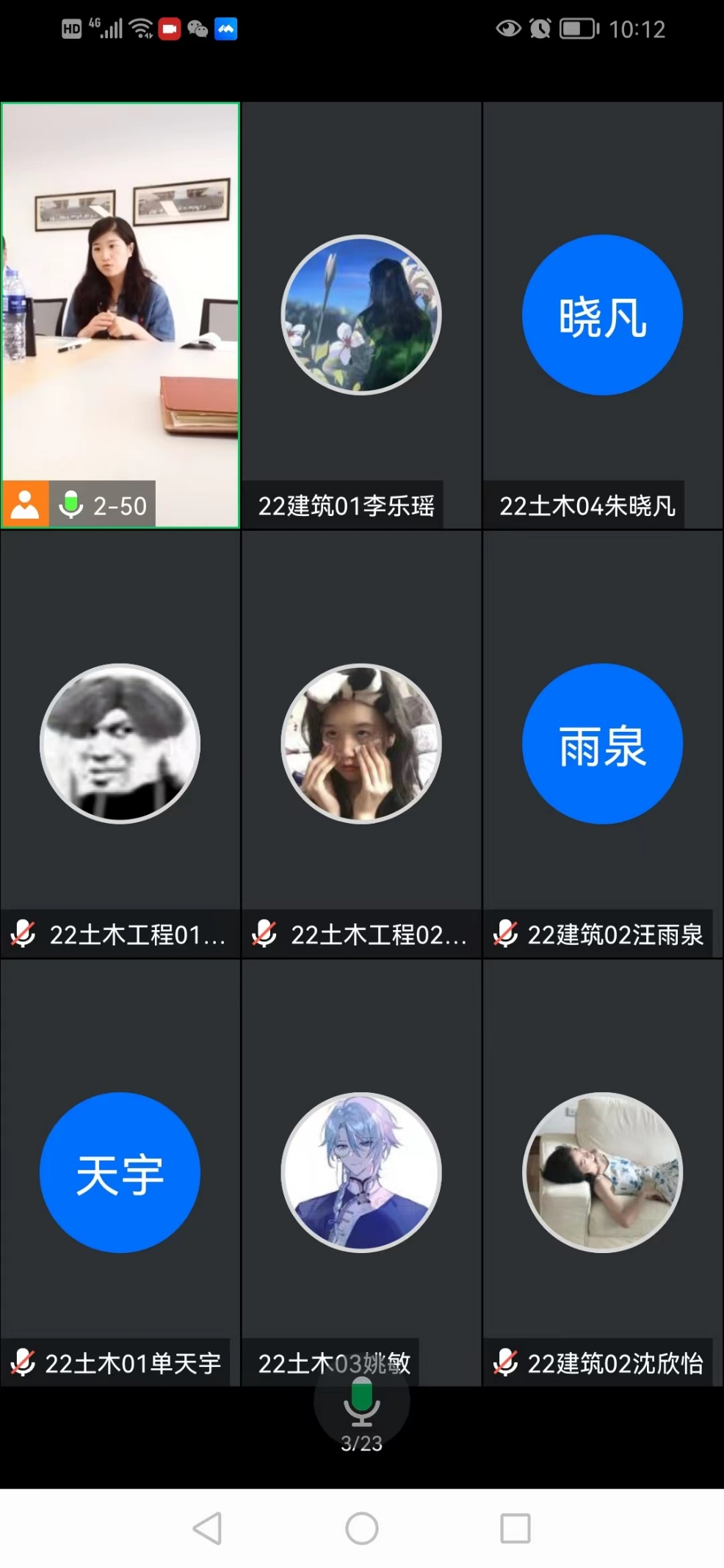Viewport: 724px width, 1568px height.
Task: Tap the 22土木工程01 participant tile
Action: pos(120,744)
